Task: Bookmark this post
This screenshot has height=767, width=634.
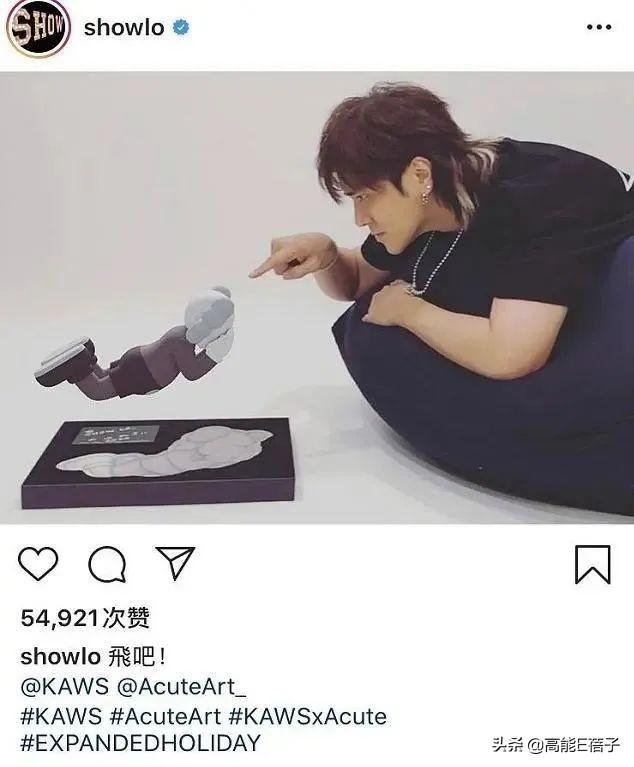Action: pos(593,565)
